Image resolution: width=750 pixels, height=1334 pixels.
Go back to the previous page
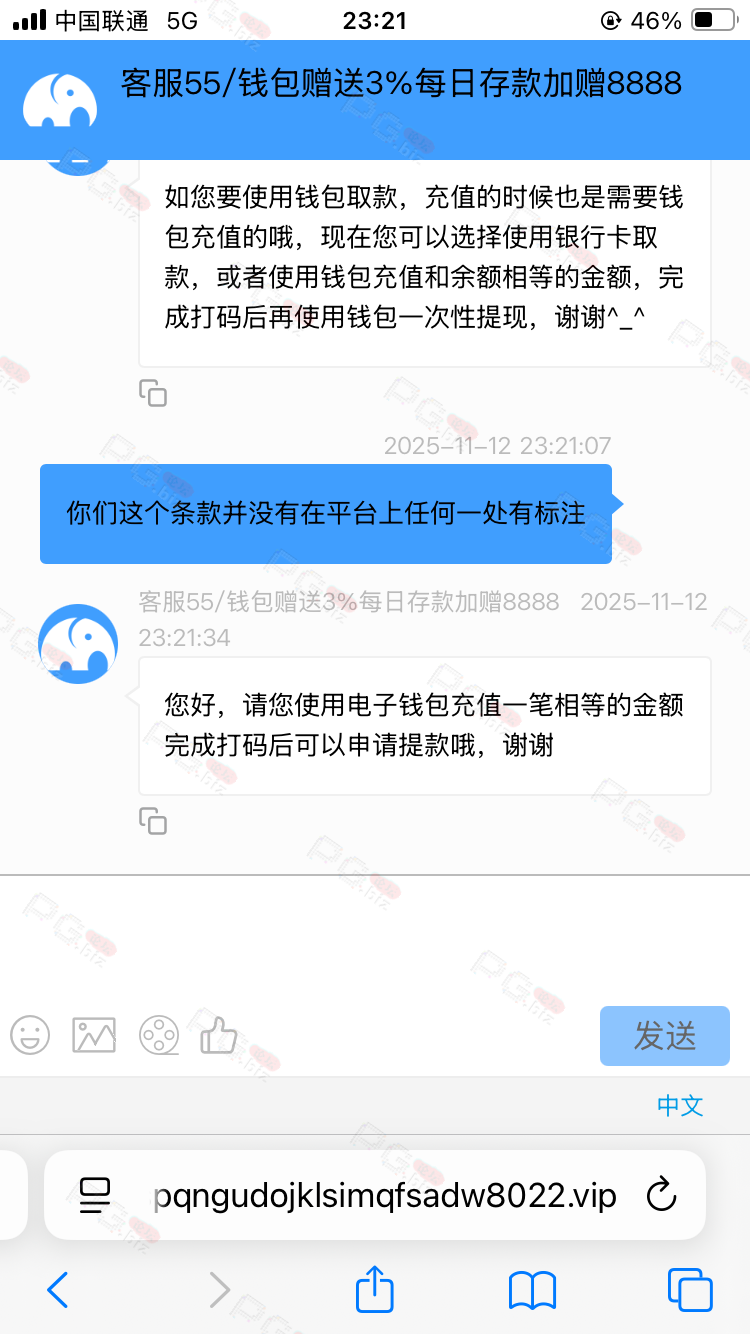click(x=58, y=1290)
